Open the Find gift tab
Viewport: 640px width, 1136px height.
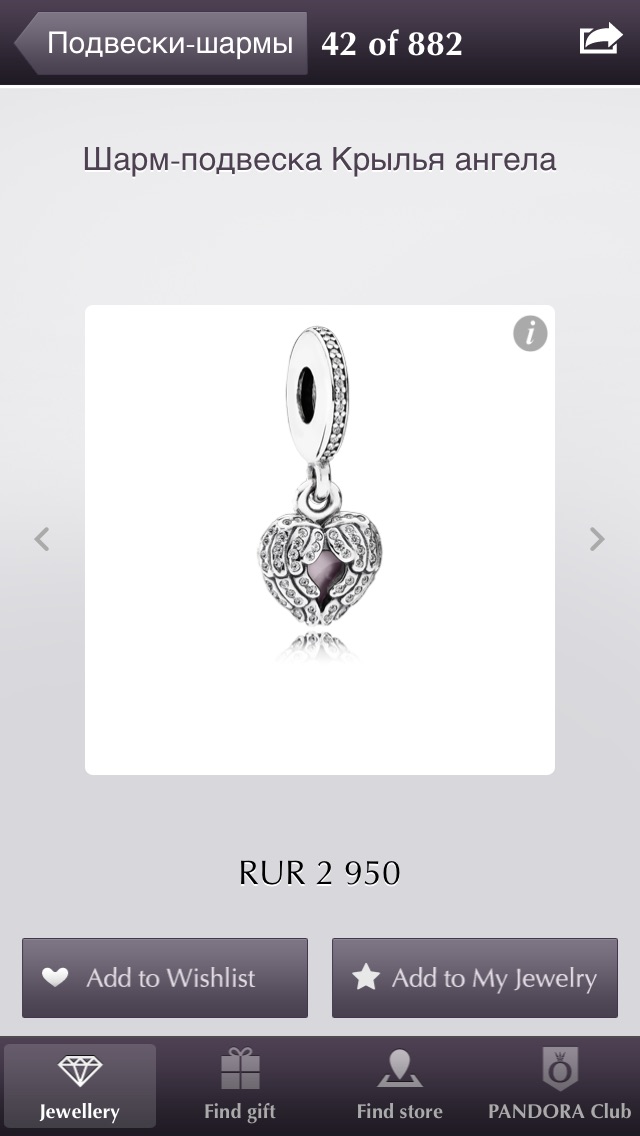click(x=240, y=1085)
